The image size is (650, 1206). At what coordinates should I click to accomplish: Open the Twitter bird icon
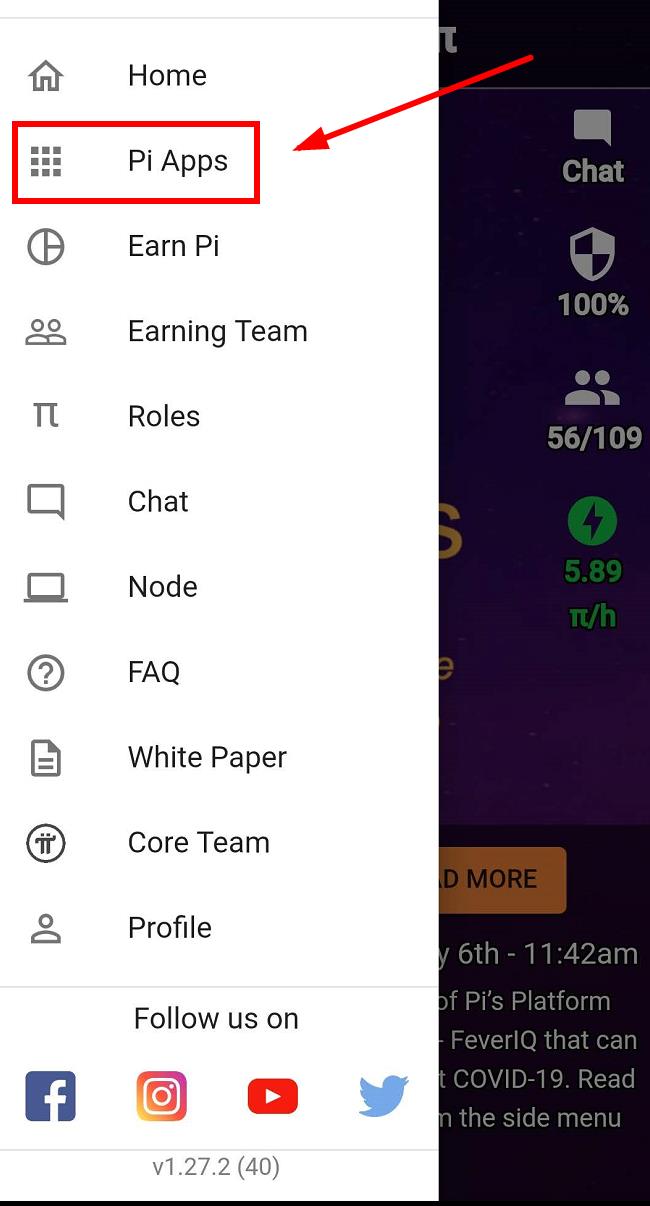(x=383, y=1096)
